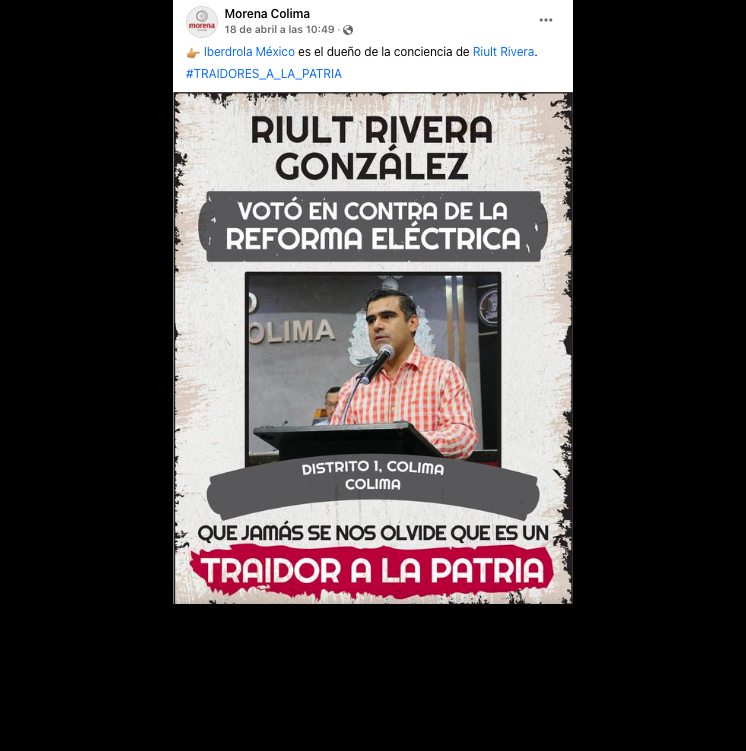Open the Riult Rivera González post image

coord(373,348)
